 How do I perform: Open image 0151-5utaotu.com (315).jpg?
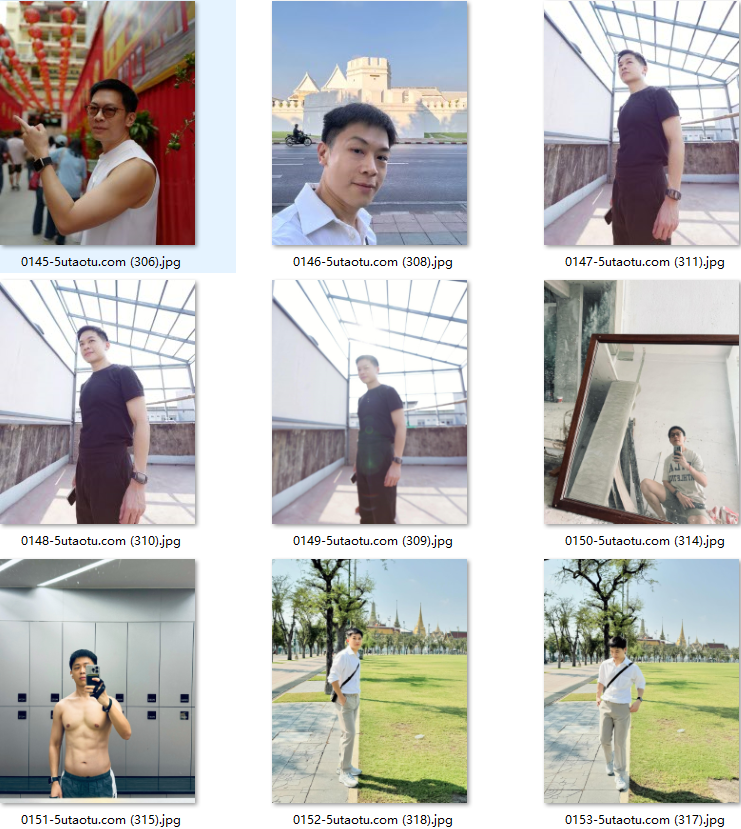(x=98, y=681)
